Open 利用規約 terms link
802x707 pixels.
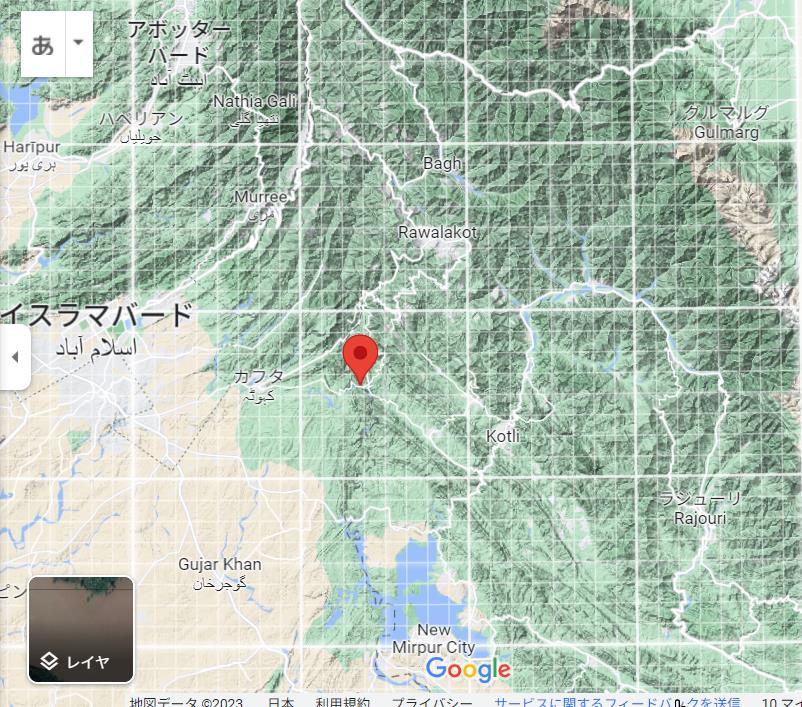(342, 701)
